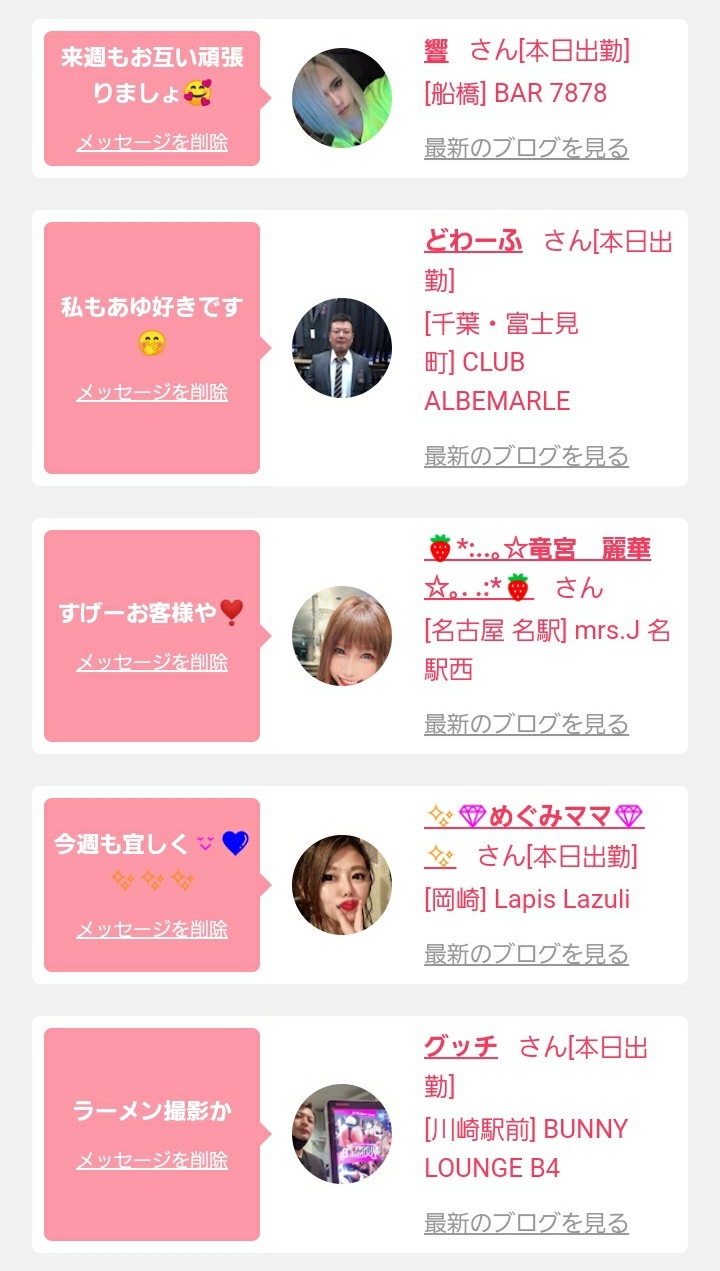Open めぐみママ's profile photo
Screen dimensions: 720x1271
[x=342, y=885]
